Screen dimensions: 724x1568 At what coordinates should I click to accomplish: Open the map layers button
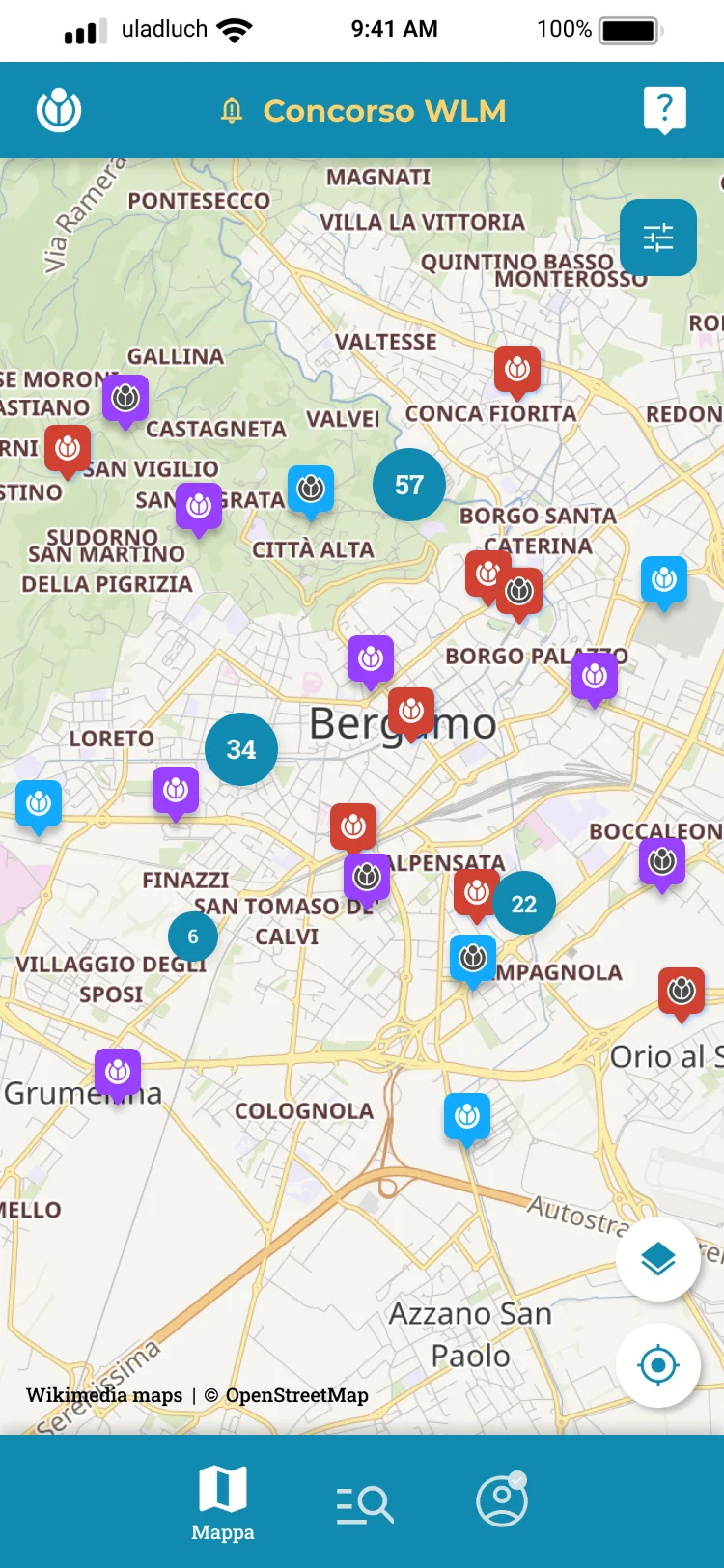[658, 1259]
